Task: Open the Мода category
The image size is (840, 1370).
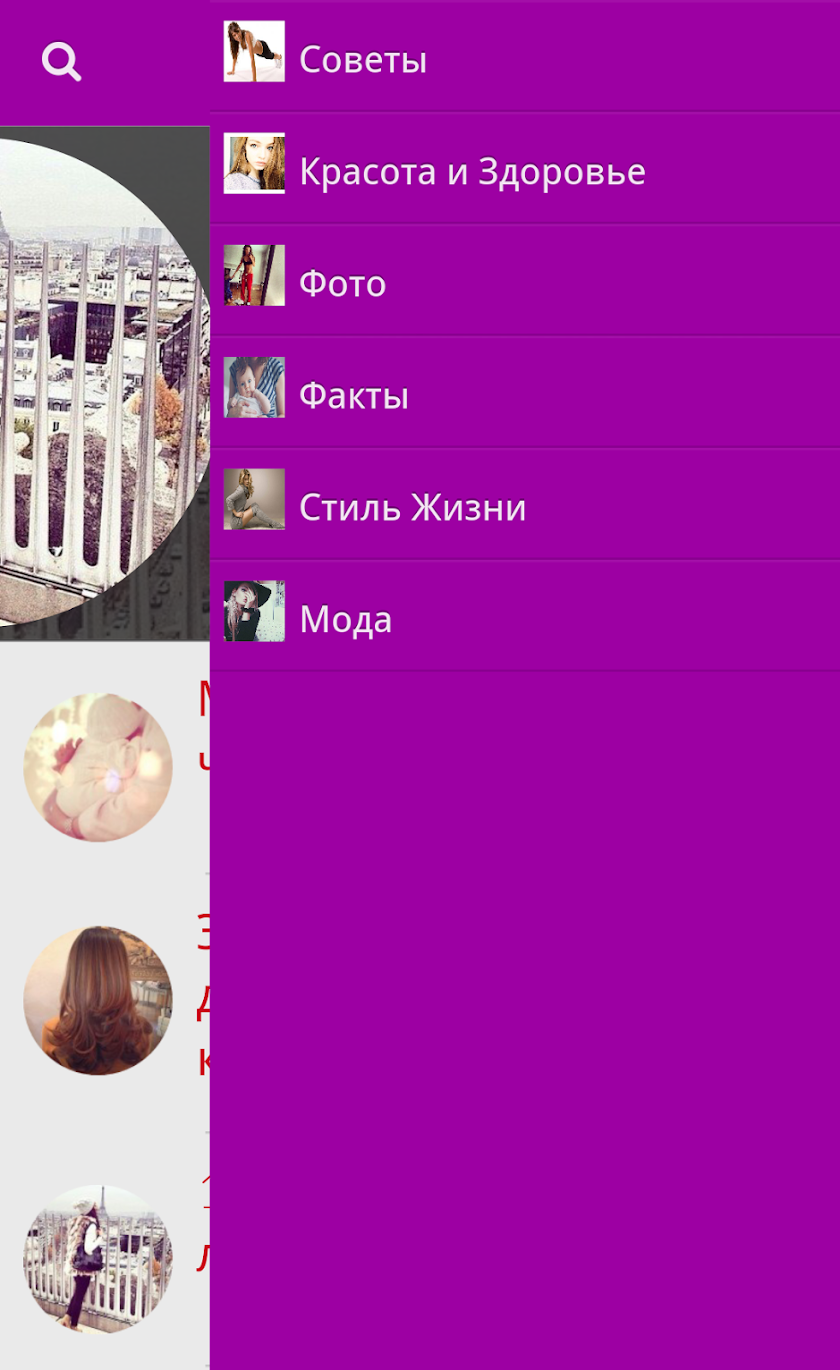Action: point(525,618)
